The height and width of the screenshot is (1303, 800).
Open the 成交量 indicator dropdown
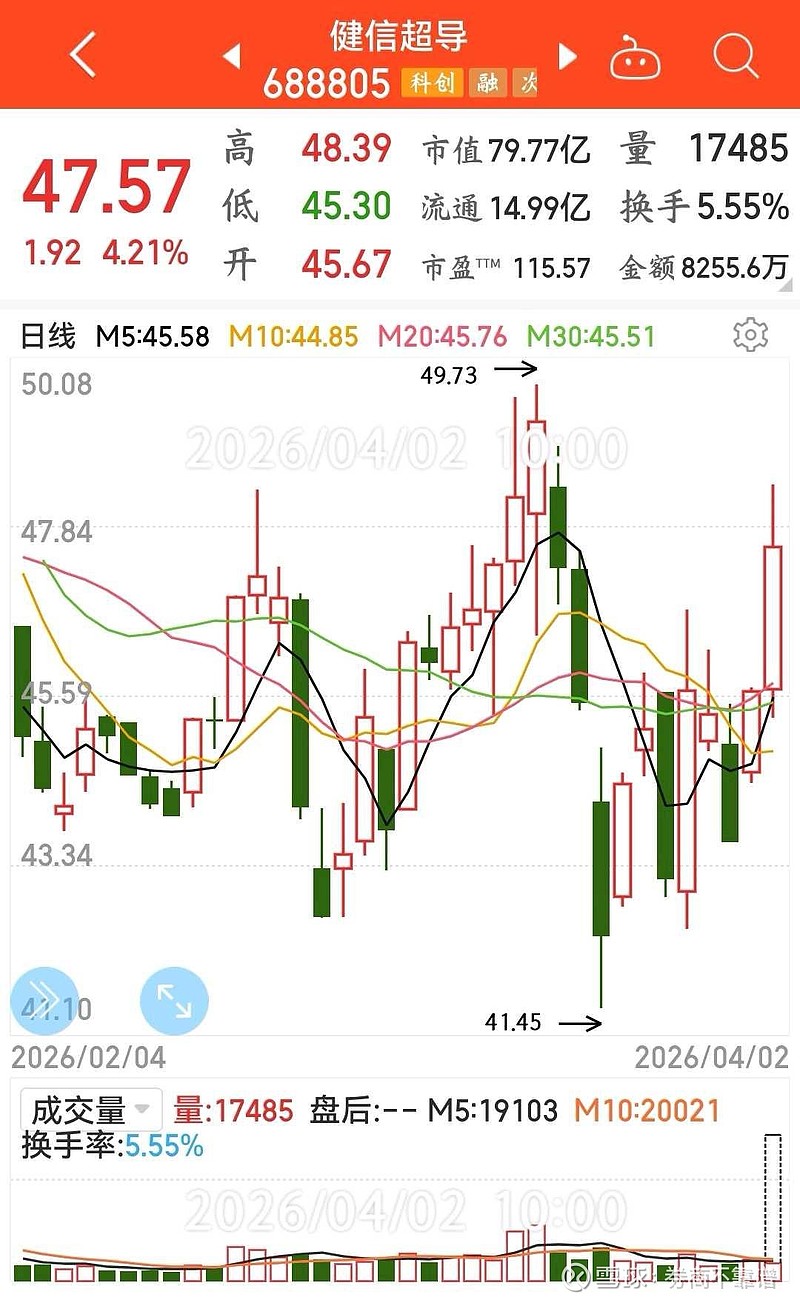pos(92,1110)
